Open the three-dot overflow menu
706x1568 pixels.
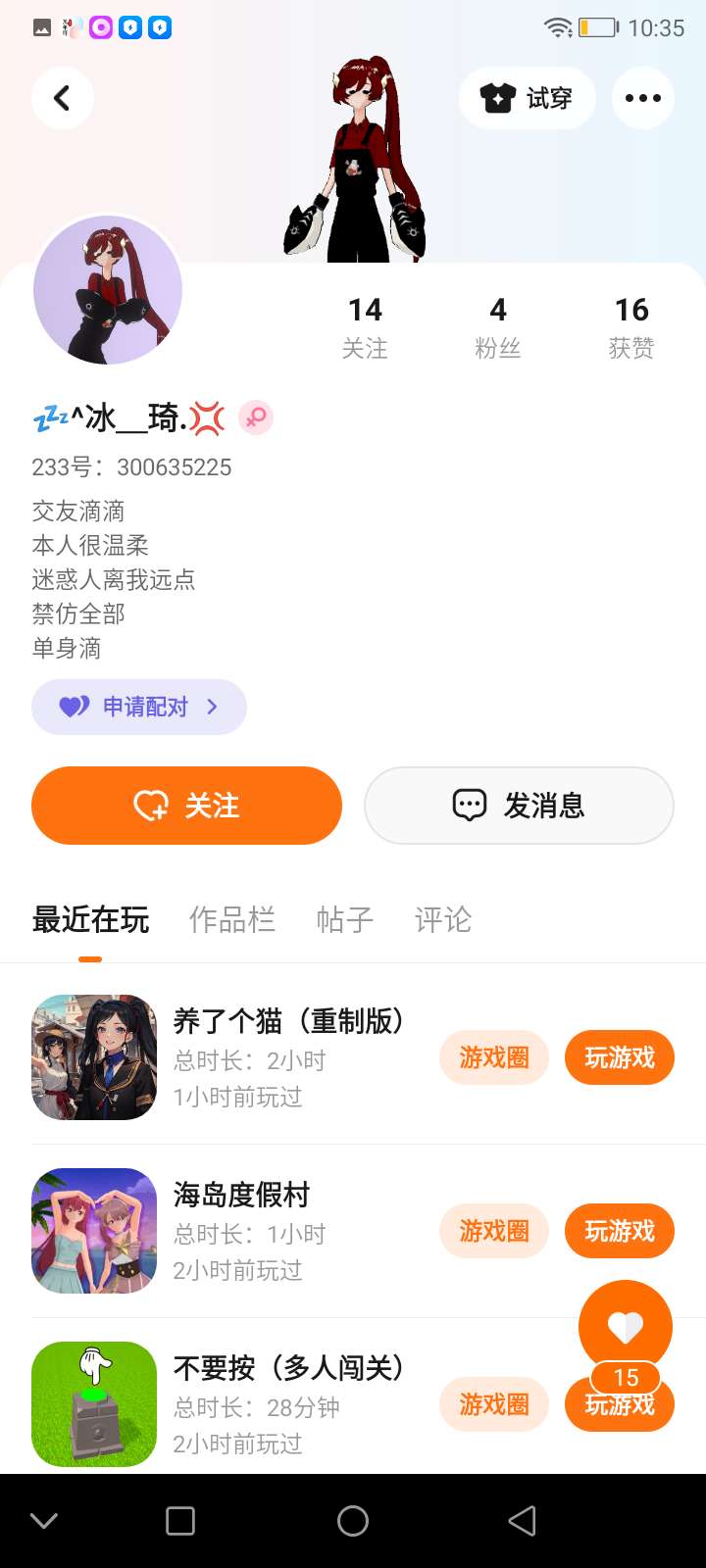pos(642,98)
